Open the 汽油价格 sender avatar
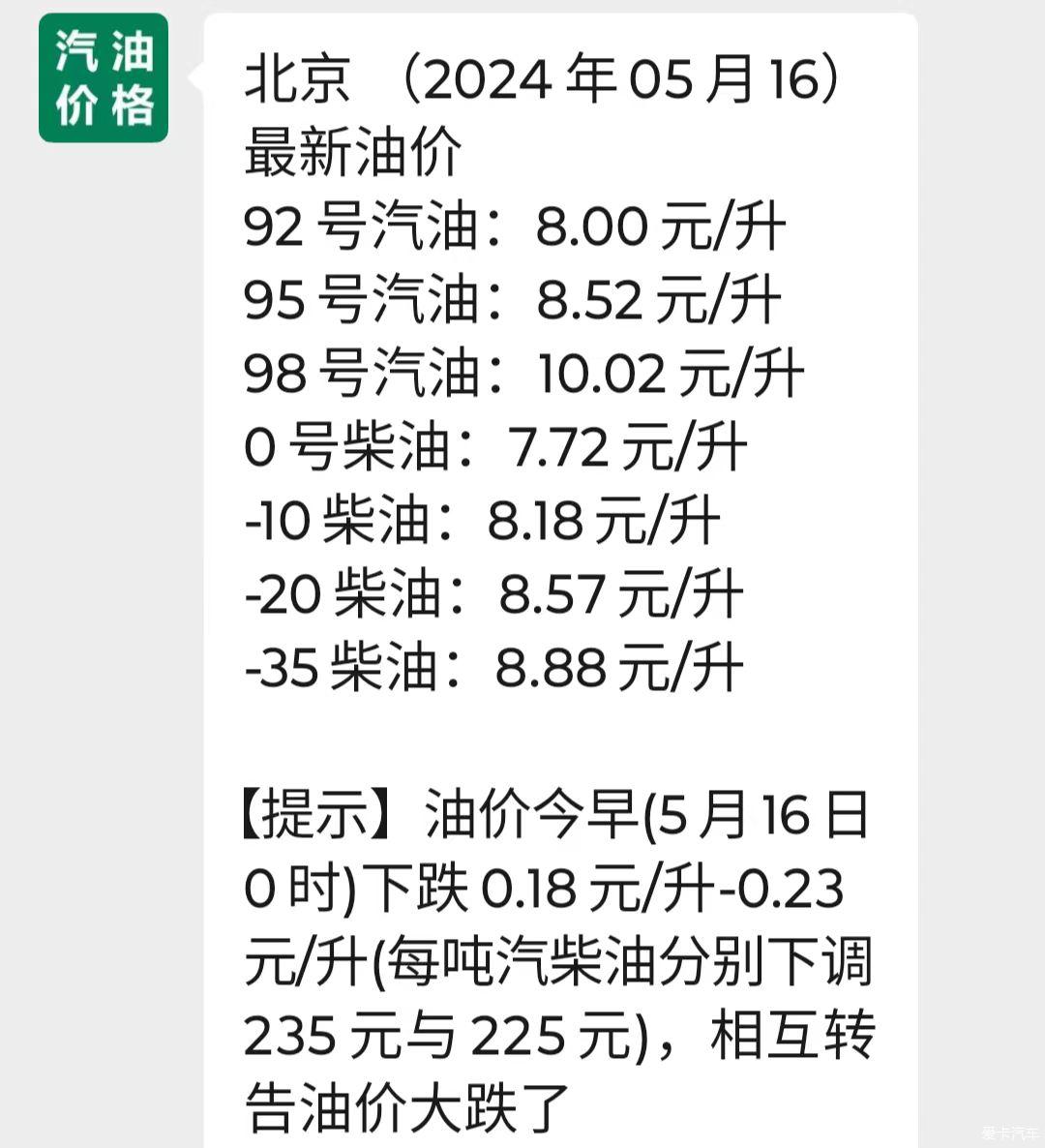Screen dimensions: 1045x1148 point(104,78)
